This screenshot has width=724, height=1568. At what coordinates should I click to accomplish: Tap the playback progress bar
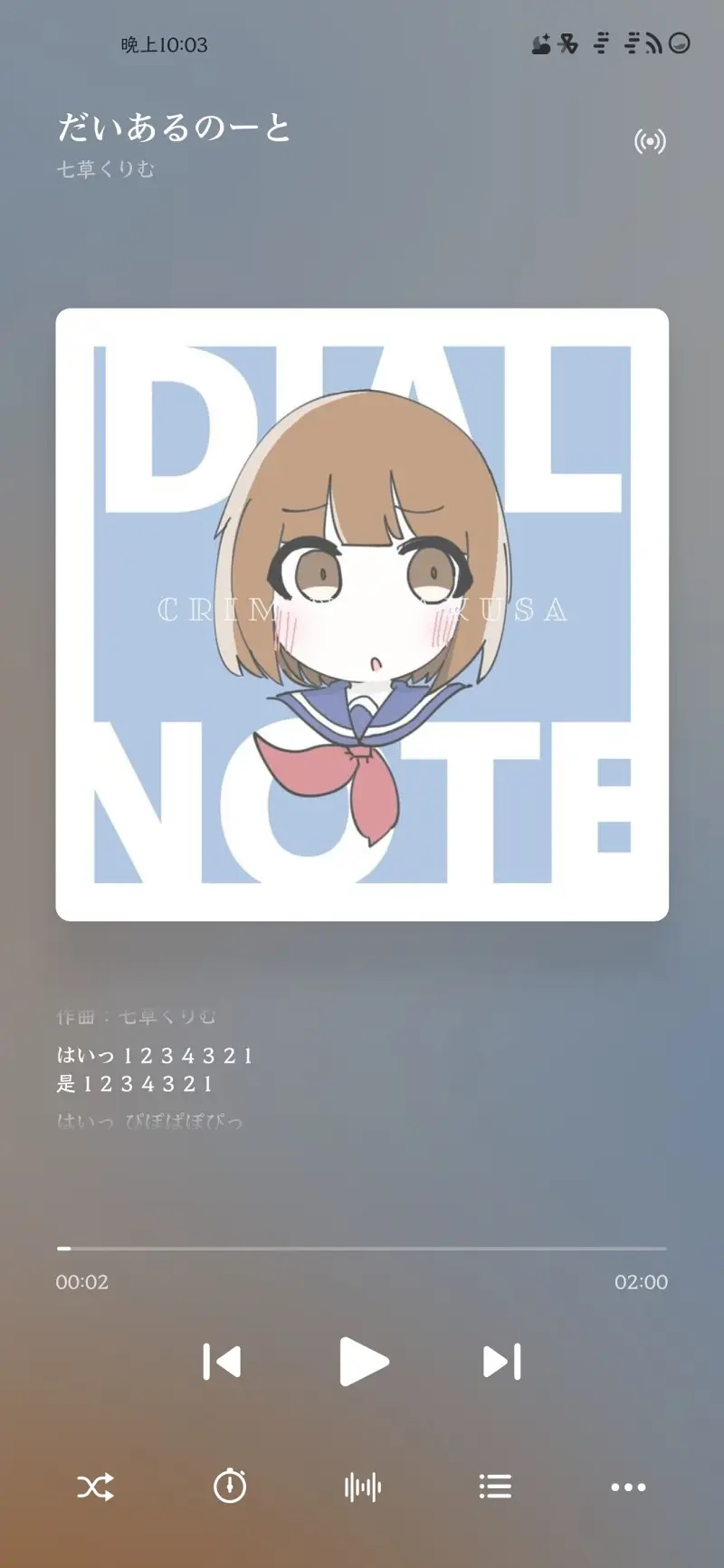coord(362,1249)
